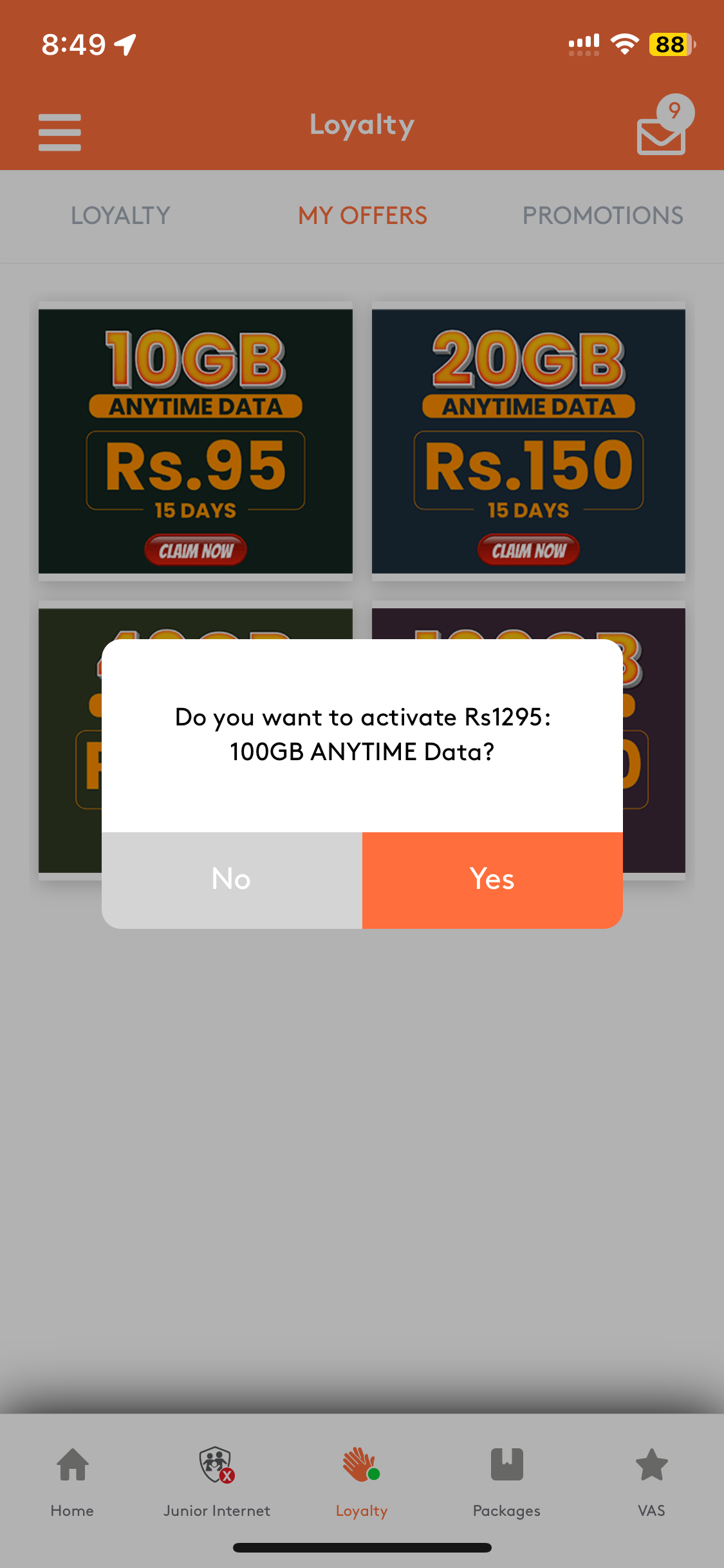
Task: Switch to the PROMOTIONS tab
Action: pyautogui.click(x=603, y=216)
